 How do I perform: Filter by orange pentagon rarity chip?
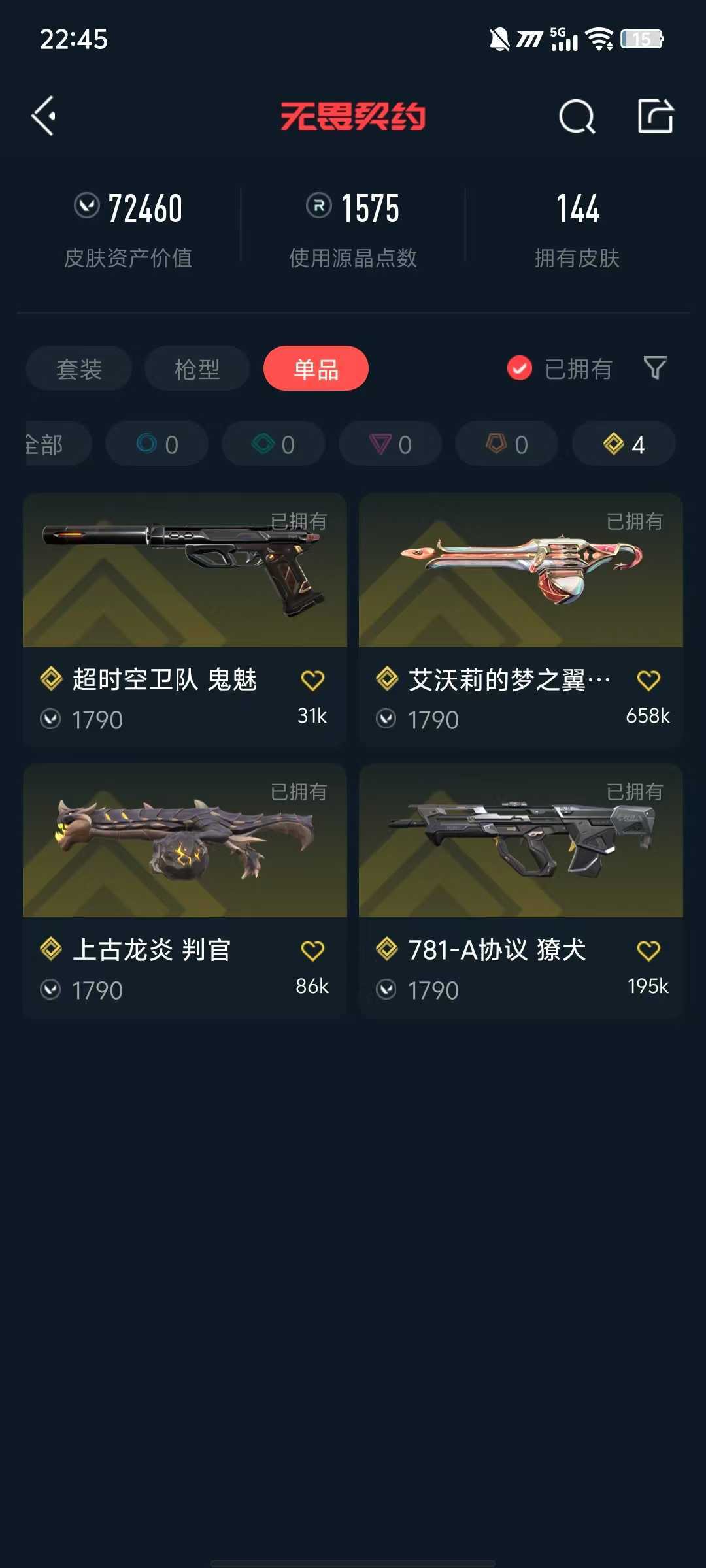click(507, 444)
